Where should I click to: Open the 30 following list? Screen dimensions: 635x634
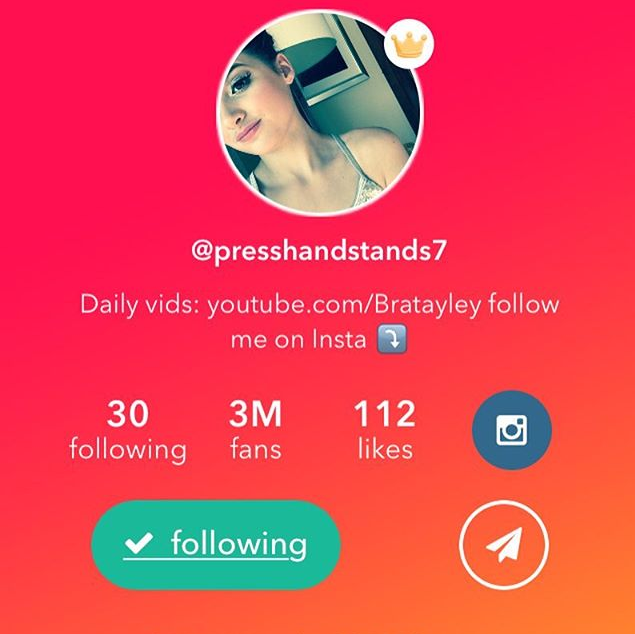pos(127,430)
